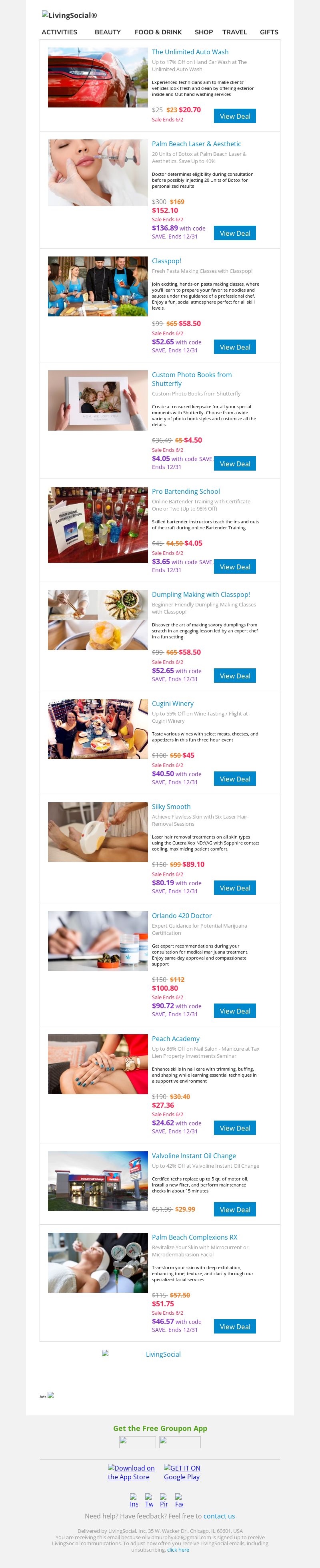View Deal for Palm Beach Laser & Aesthetic

[x=235, y=233]
